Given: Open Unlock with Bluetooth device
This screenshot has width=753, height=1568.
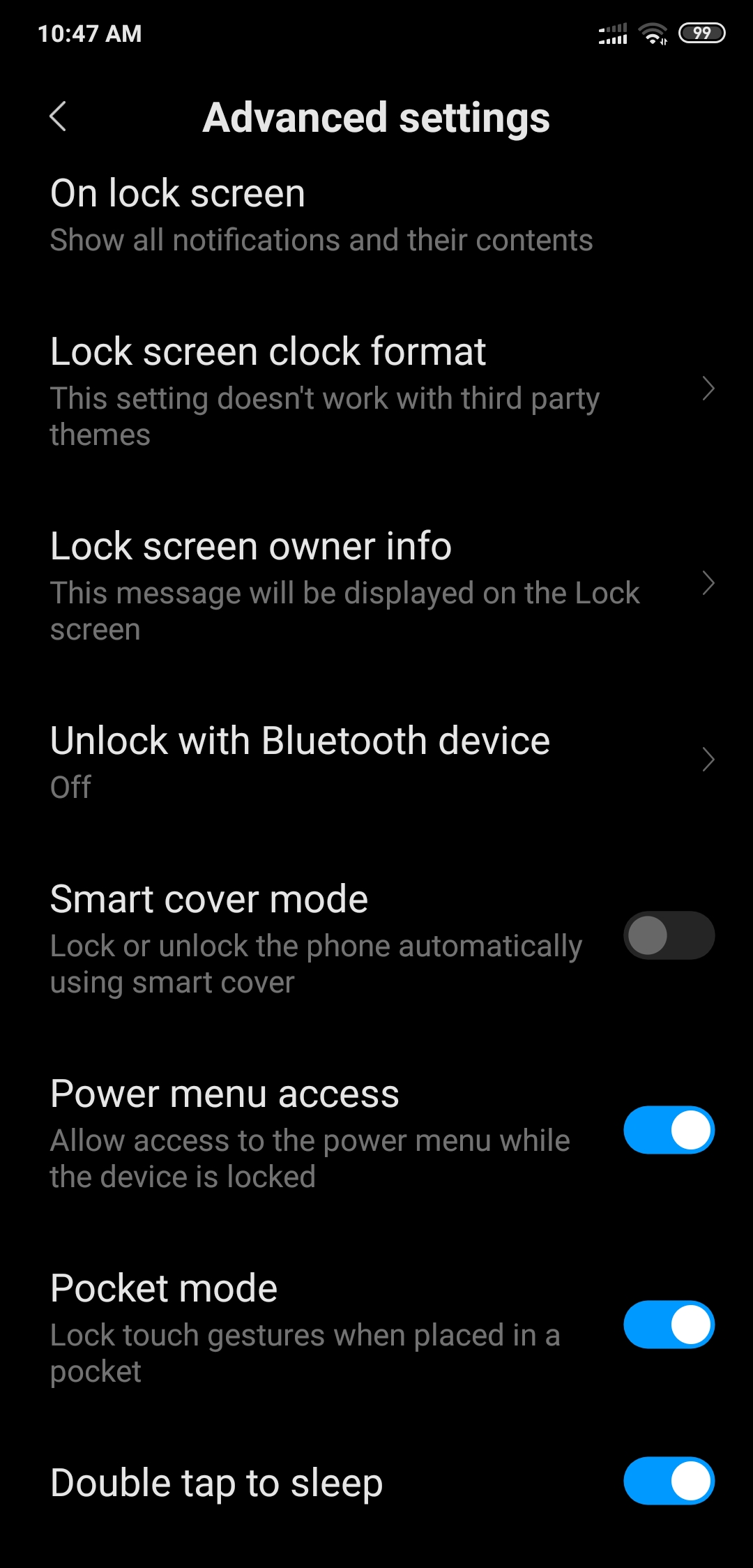Looking at the screenshot, I should tap(376, 760).
